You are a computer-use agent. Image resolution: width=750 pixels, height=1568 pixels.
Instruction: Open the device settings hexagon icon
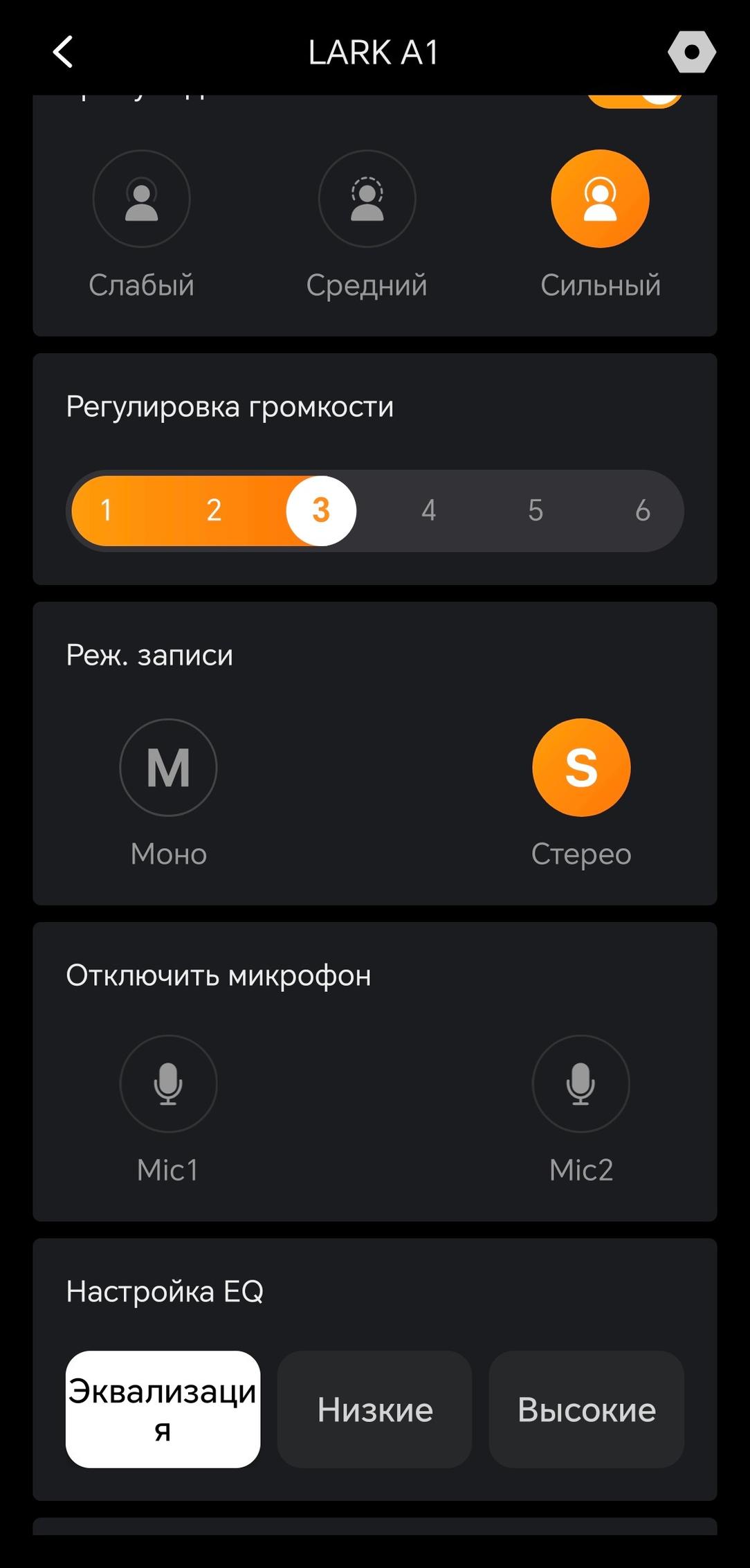tap(692, 52)
